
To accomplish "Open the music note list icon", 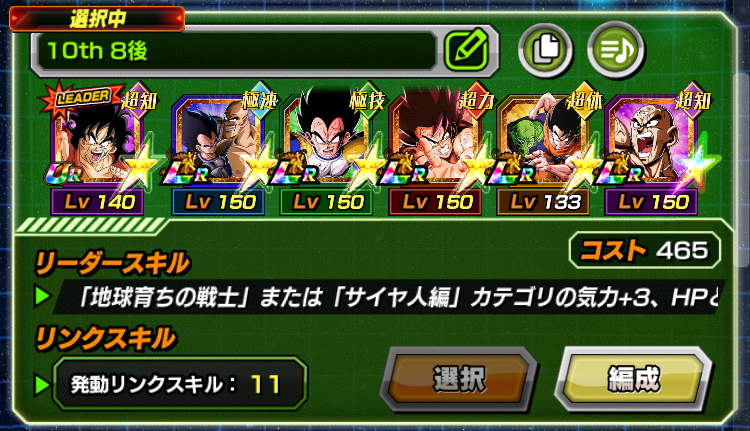I will 613,47.
